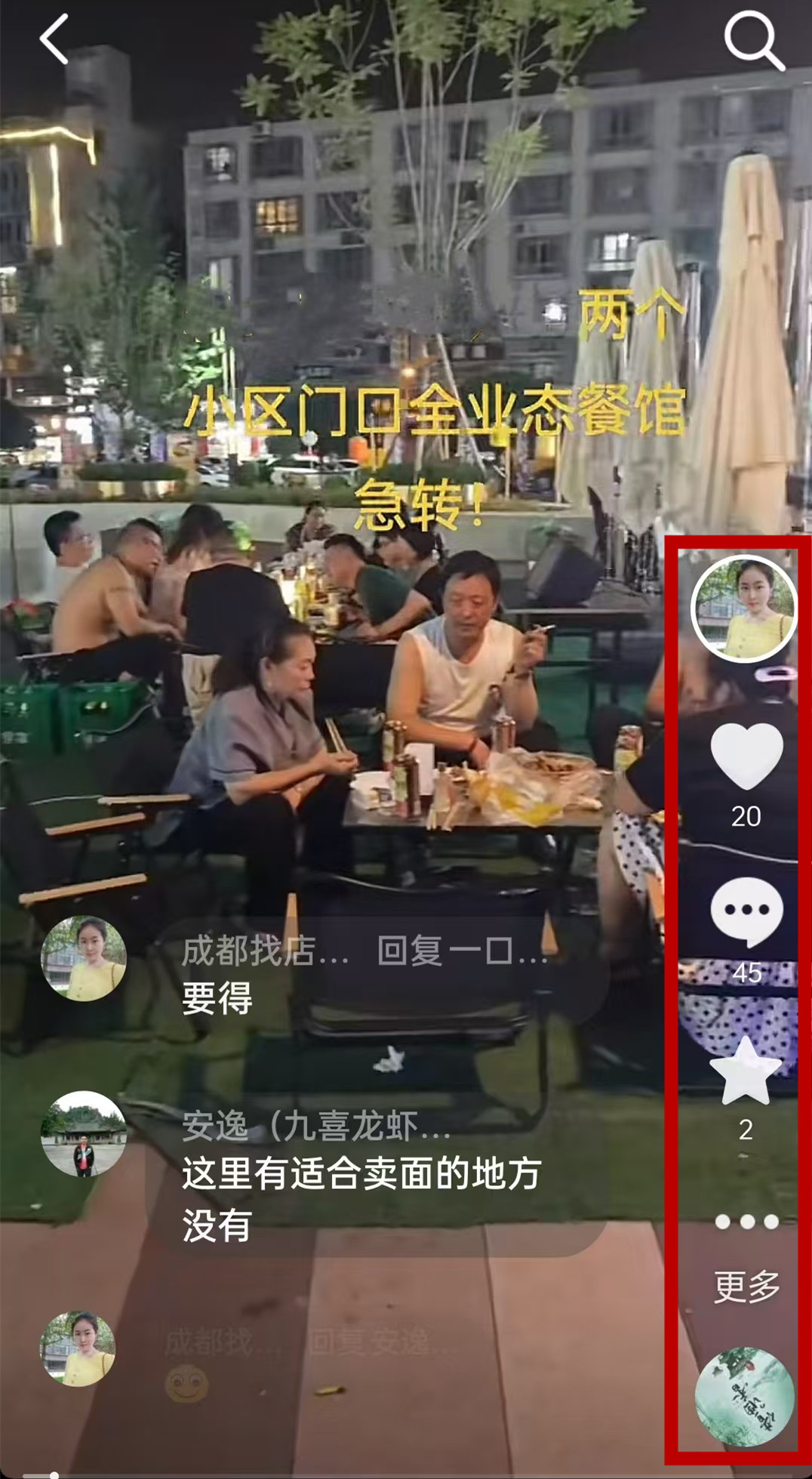Go back with the top-left arrow
812x1479 pixels.
point(54,39)
